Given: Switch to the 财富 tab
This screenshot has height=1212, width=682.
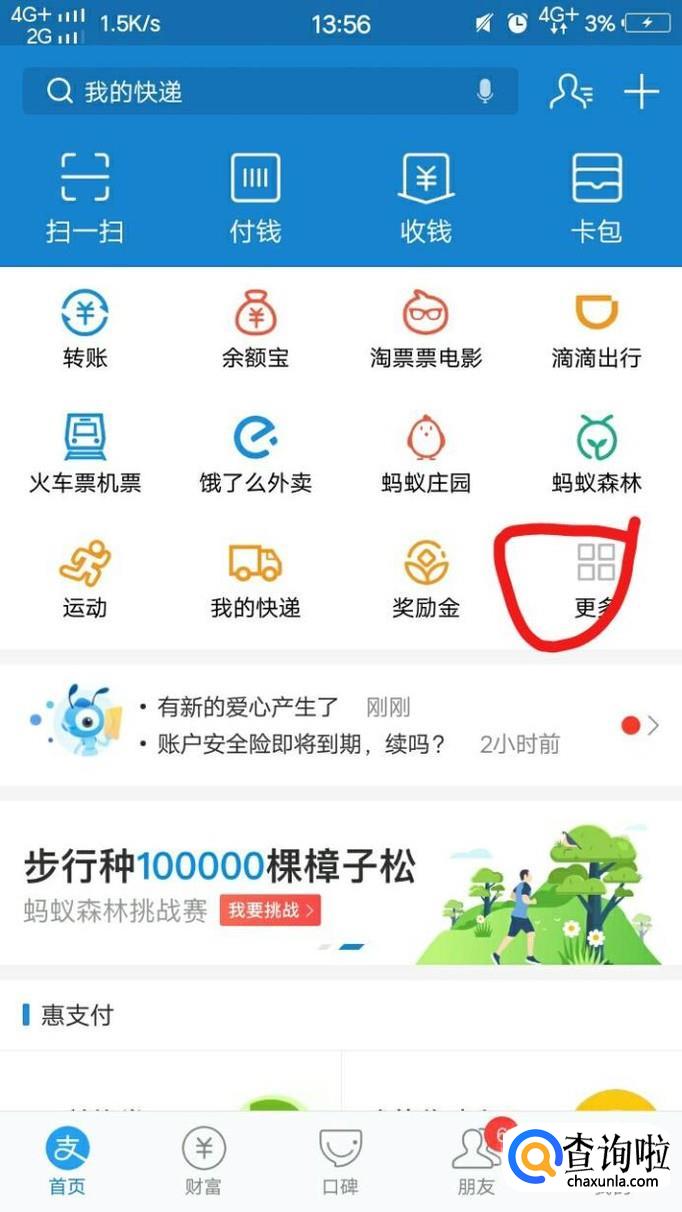Looking at the screenshot, I should click(203, 1162).
